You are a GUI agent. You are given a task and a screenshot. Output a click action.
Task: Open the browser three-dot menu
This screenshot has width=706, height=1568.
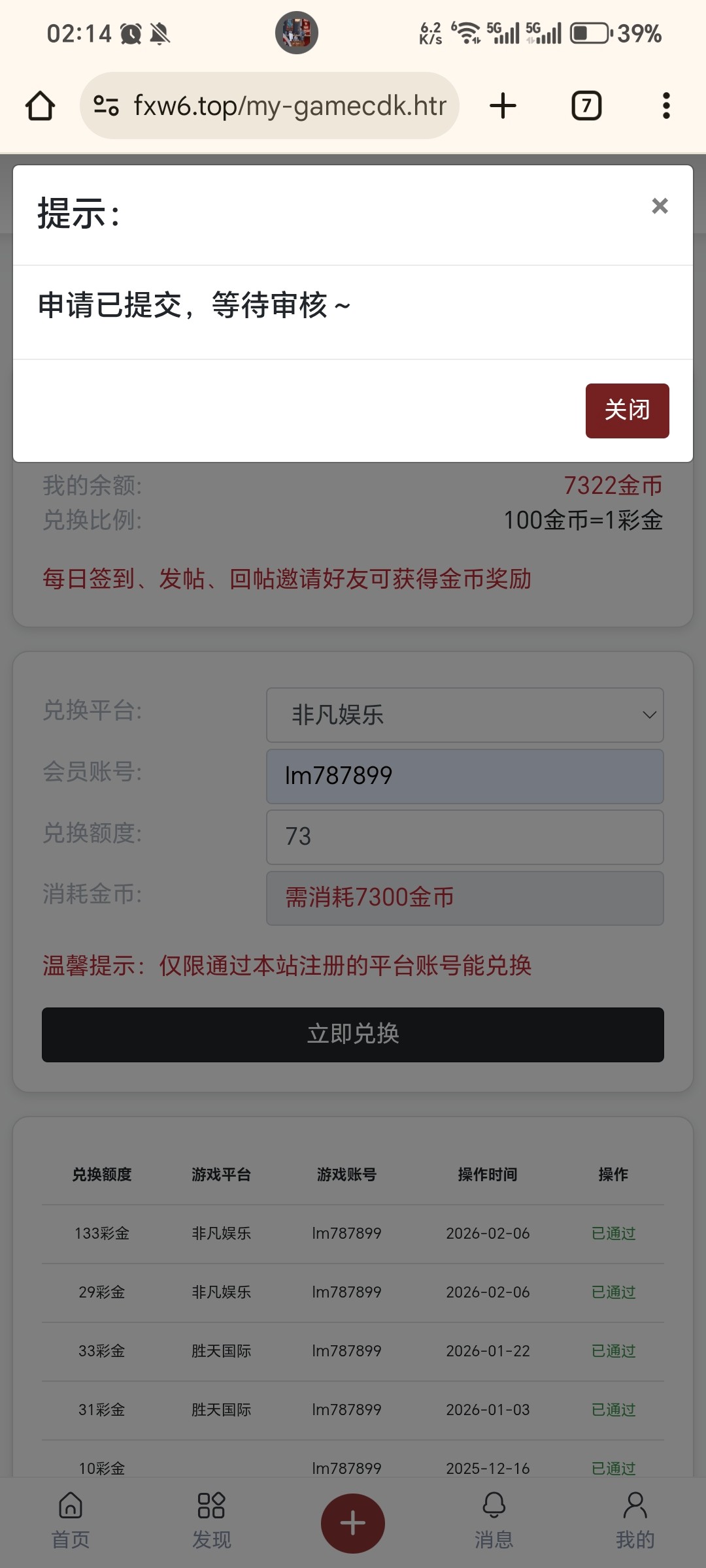pyautogui.click(x=665, y=105)
